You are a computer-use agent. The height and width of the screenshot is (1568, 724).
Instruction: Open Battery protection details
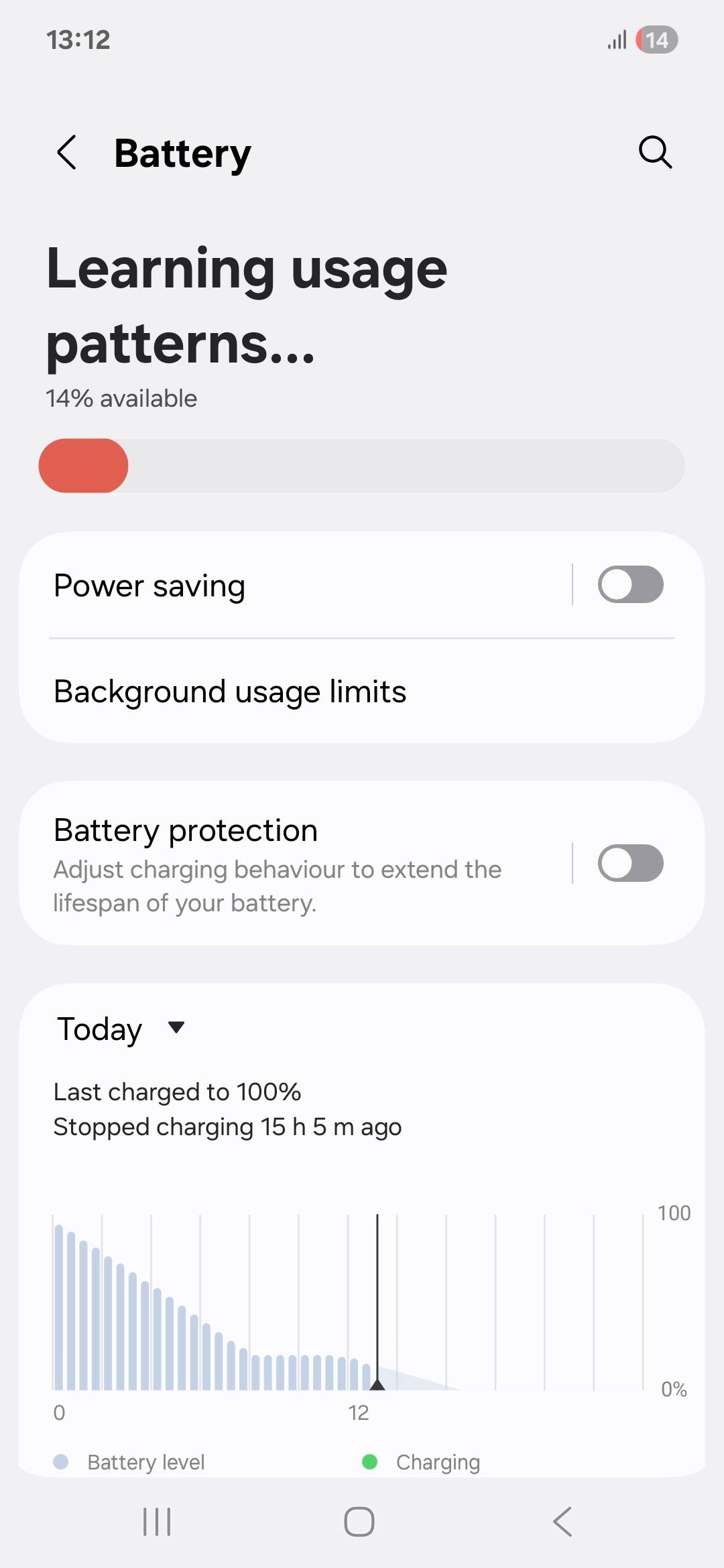(295, 864)
